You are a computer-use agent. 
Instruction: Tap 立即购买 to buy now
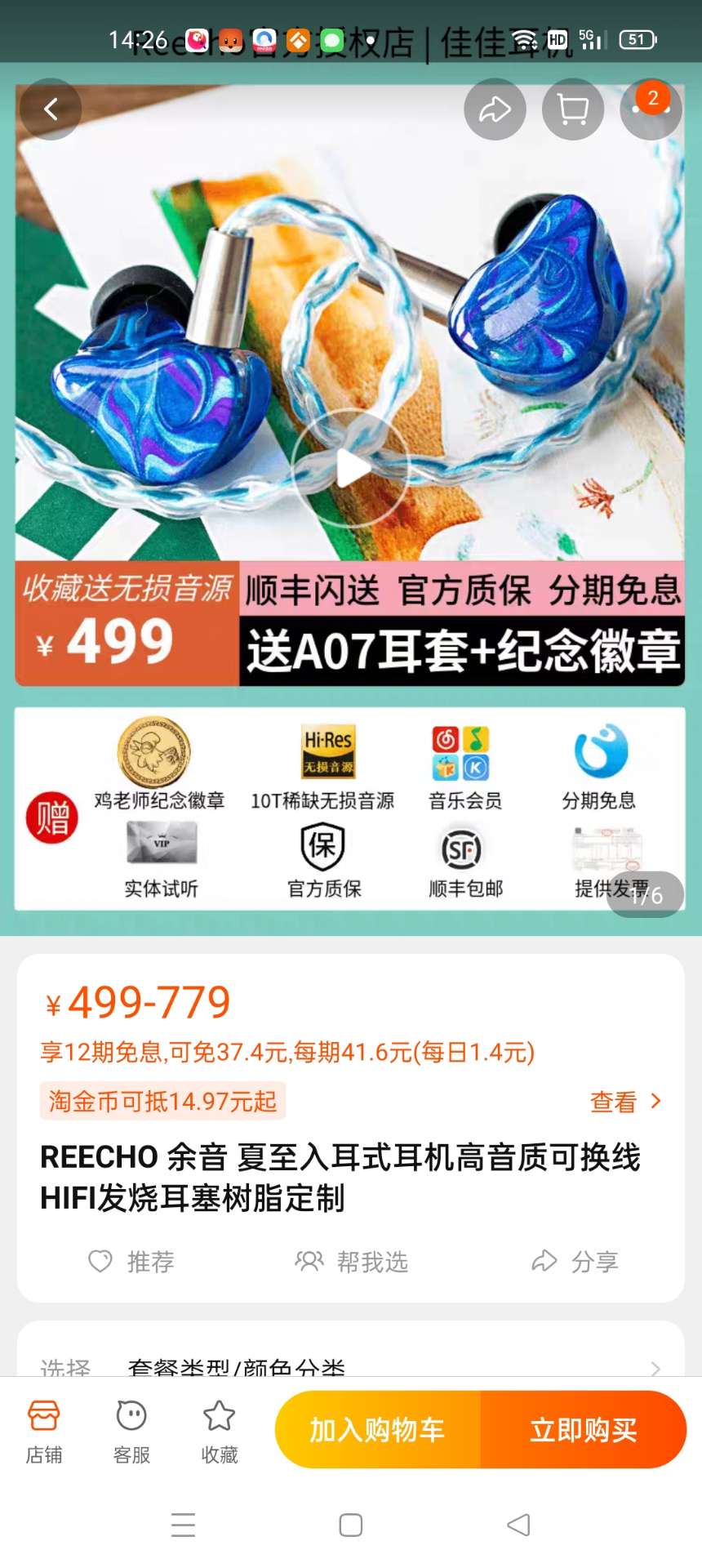pyautogui.click(x=583, y=1430)
